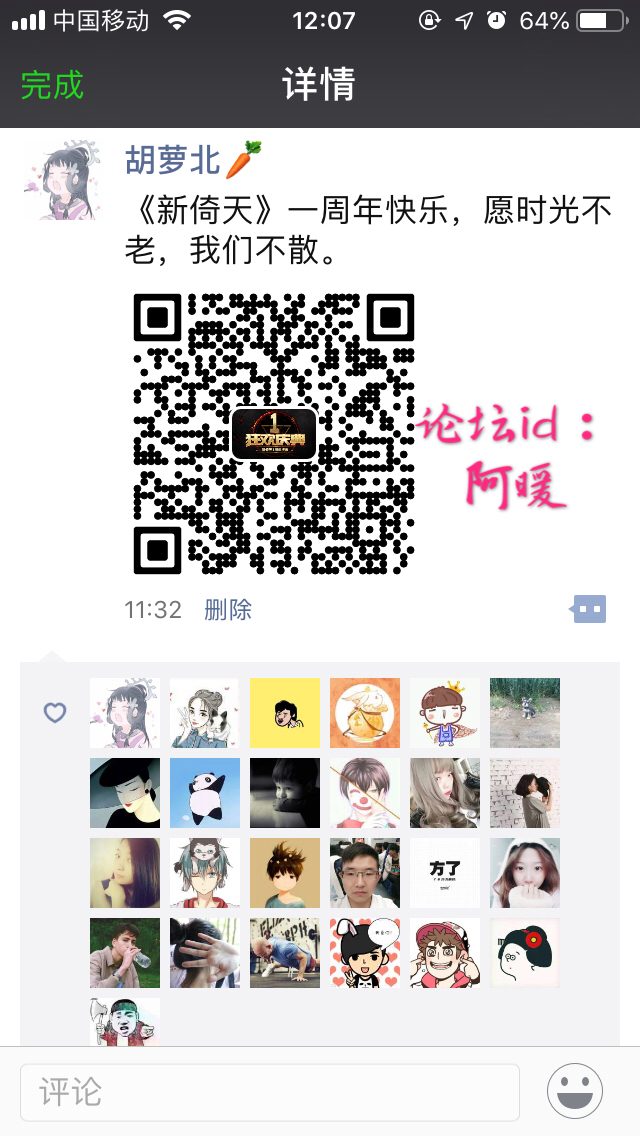Screen dimensions: 640x1136
Task: Open the liker with the clown-nose avatar
Action: (x=365, y=793)
